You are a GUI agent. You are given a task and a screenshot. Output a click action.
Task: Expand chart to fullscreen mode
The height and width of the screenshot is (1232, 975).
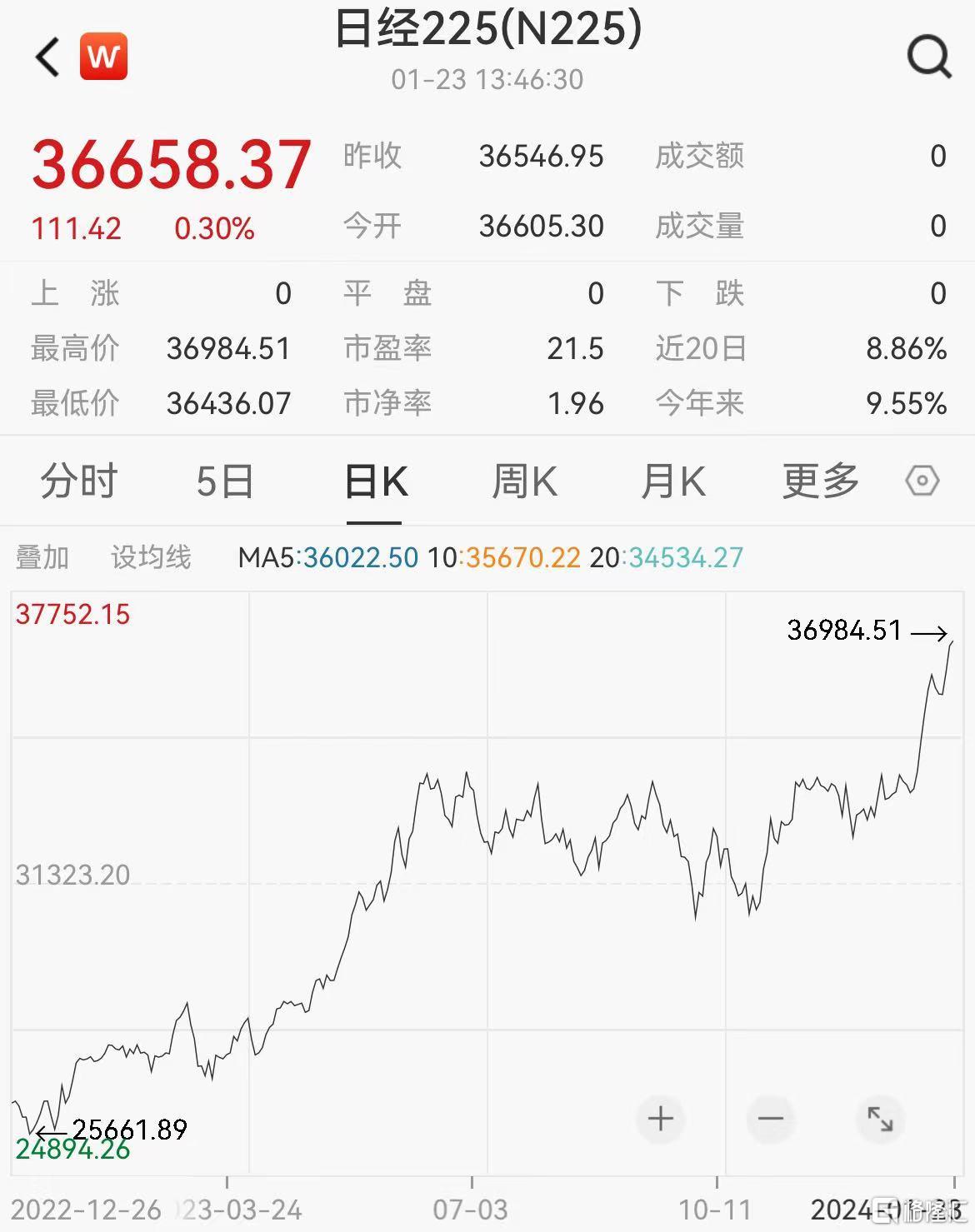click(x=880, y=1120)
